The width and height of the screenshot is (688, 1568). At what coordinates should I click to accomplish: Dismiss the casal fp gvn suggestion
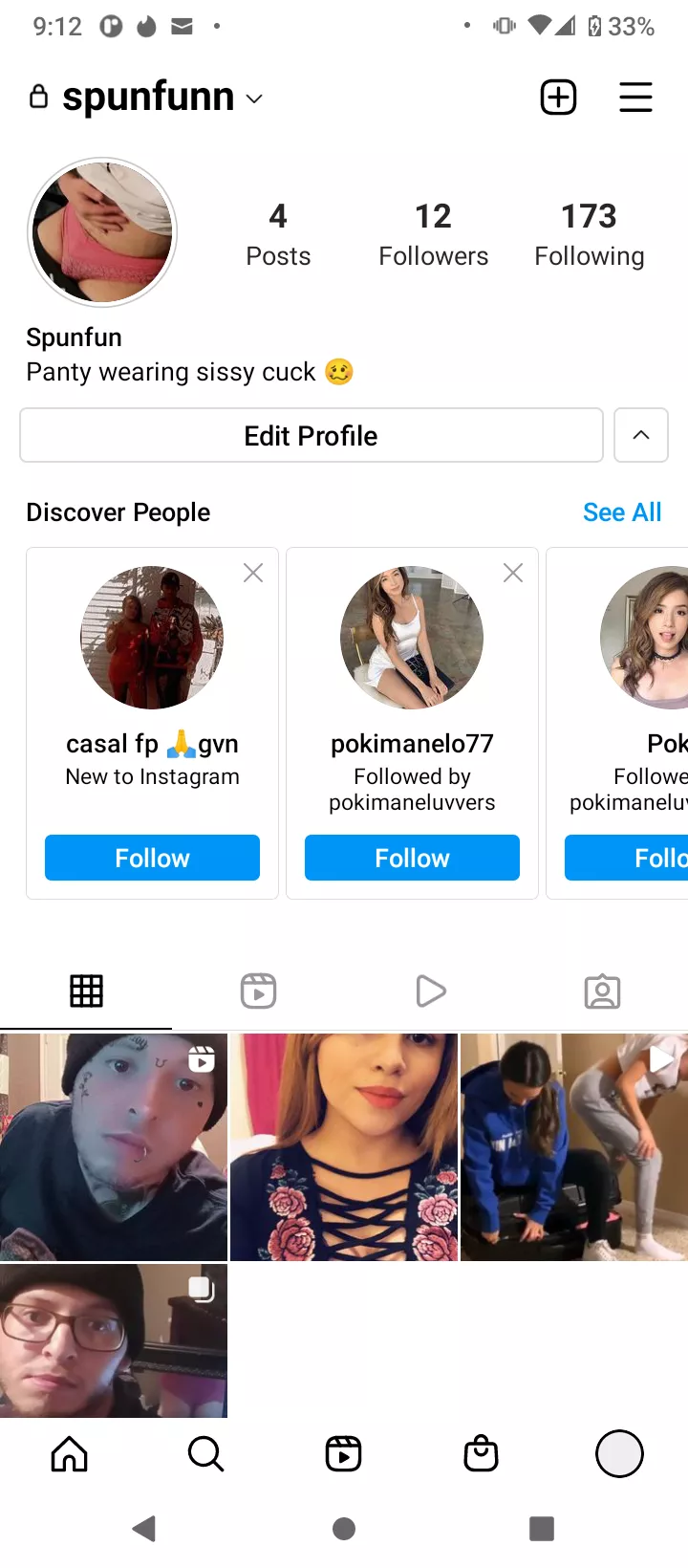point(253,573)
